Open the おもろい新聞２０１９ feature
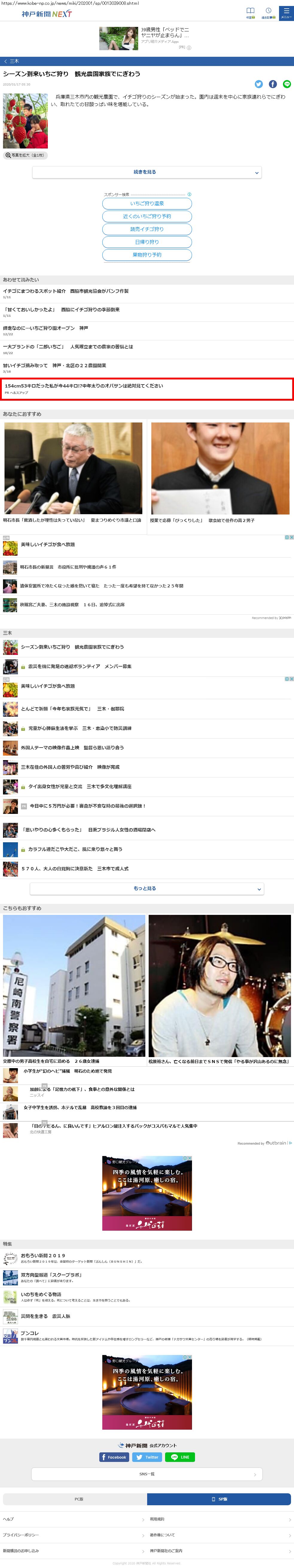This screenshot has width=294, height=1568. coord(42,1255)
